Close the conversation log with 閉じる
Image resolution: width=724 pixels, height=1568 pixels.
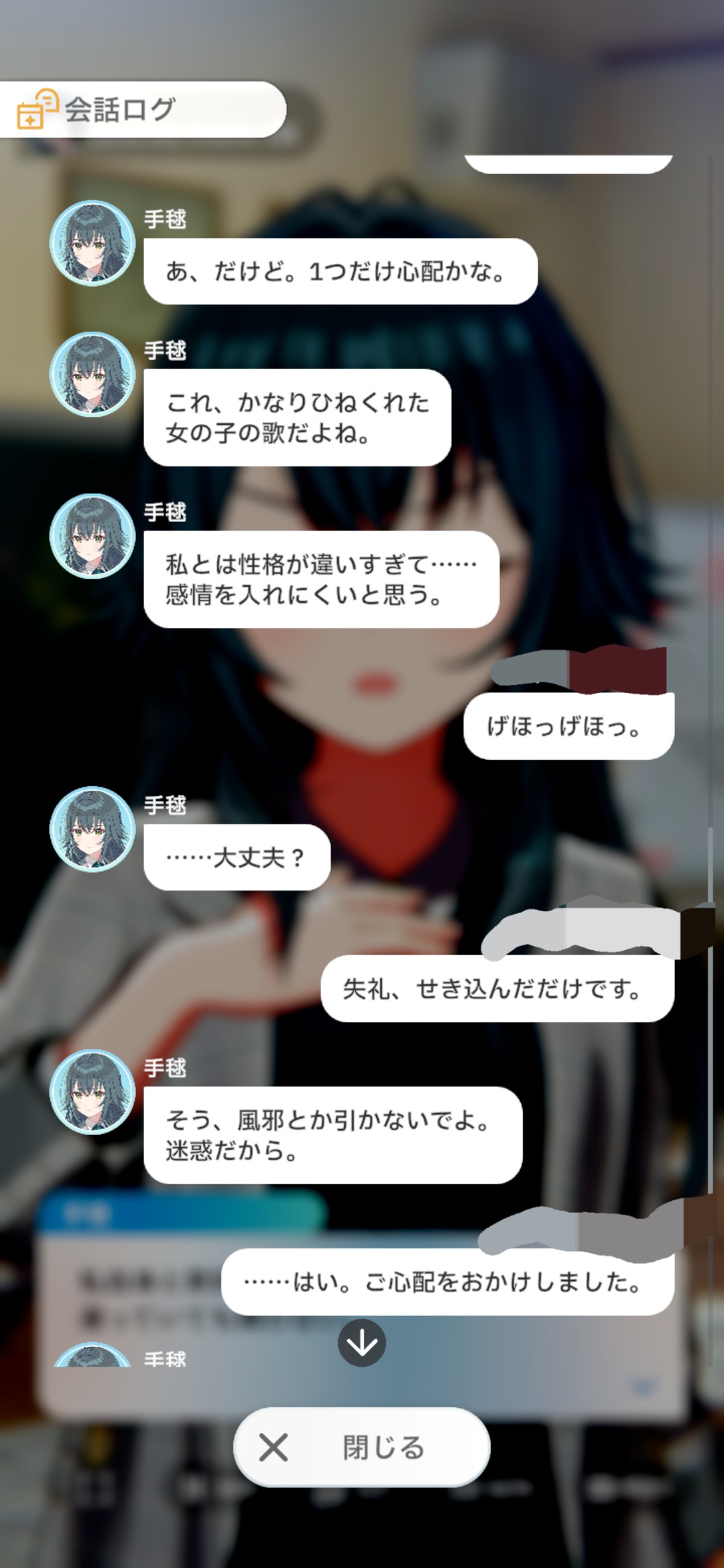(x=362, y=1447)
